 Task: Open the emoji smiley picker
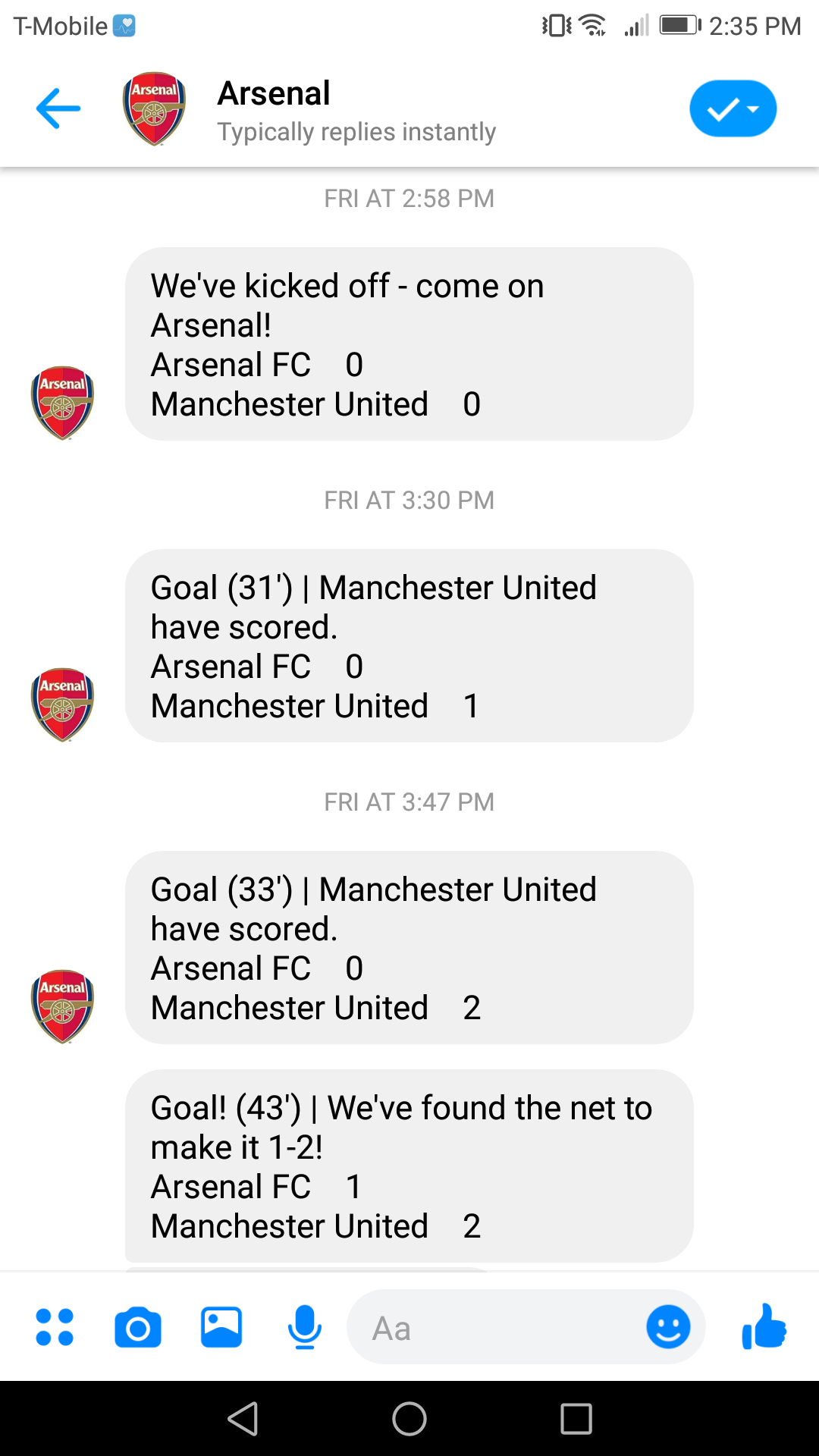tap(668, 1327)
